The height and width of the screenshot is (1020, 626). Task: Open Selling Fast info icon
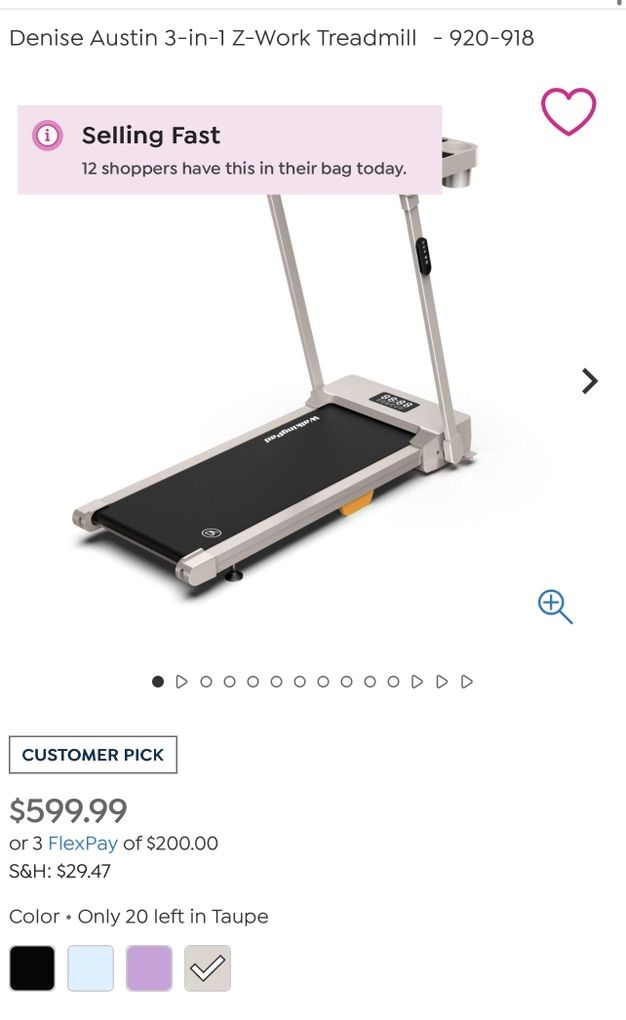pos(47,135)
